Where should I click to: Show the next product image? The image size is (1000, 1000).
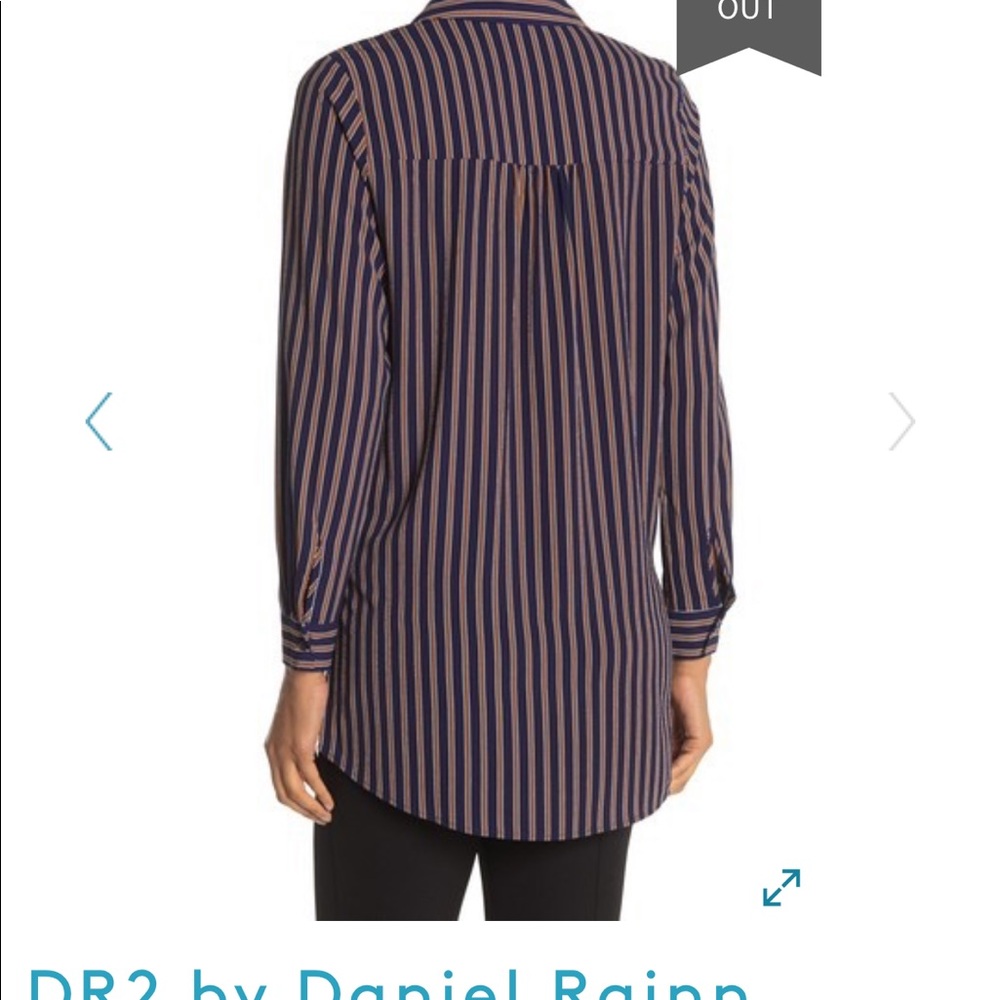901,421
